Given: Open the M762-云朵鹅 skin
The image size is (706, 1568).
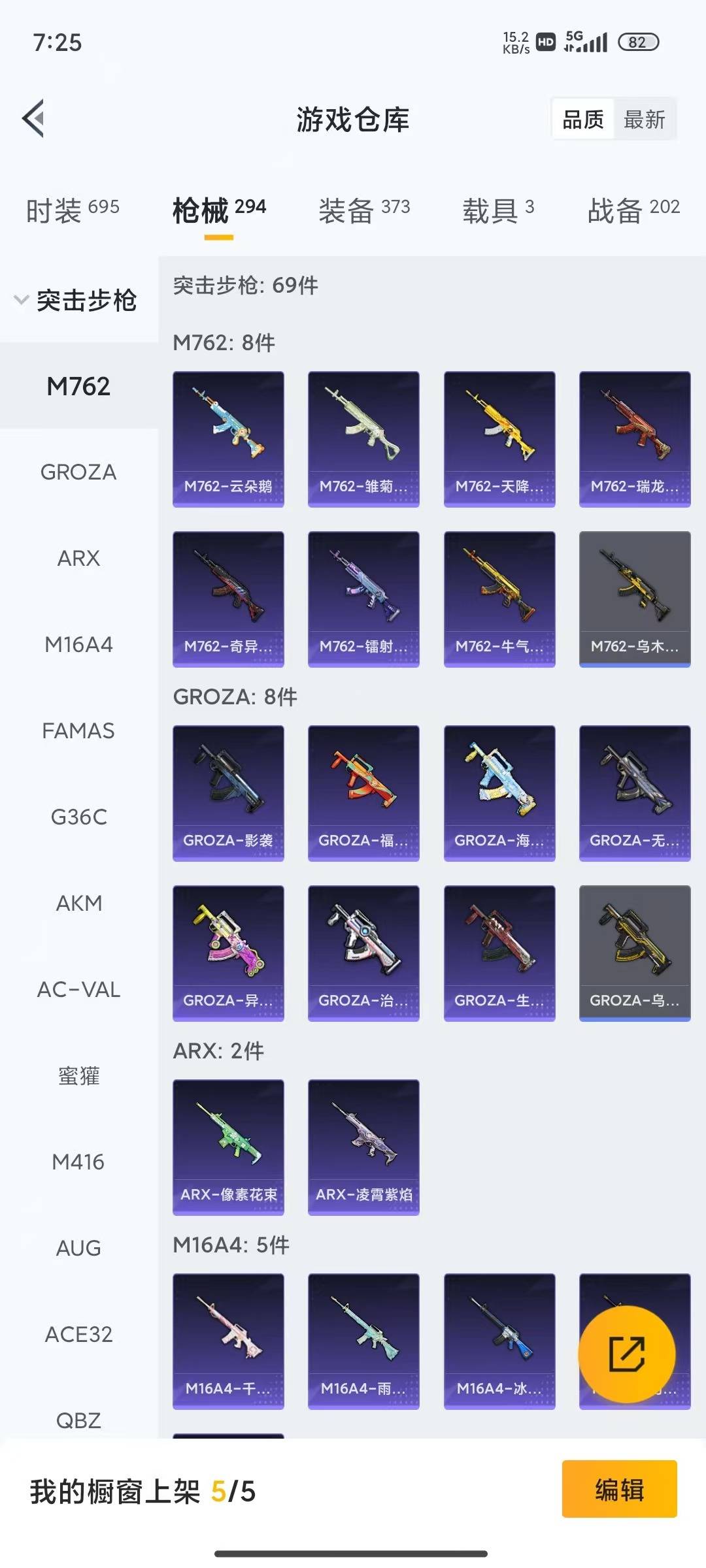Looking at the screenshot, I should 228,439.
